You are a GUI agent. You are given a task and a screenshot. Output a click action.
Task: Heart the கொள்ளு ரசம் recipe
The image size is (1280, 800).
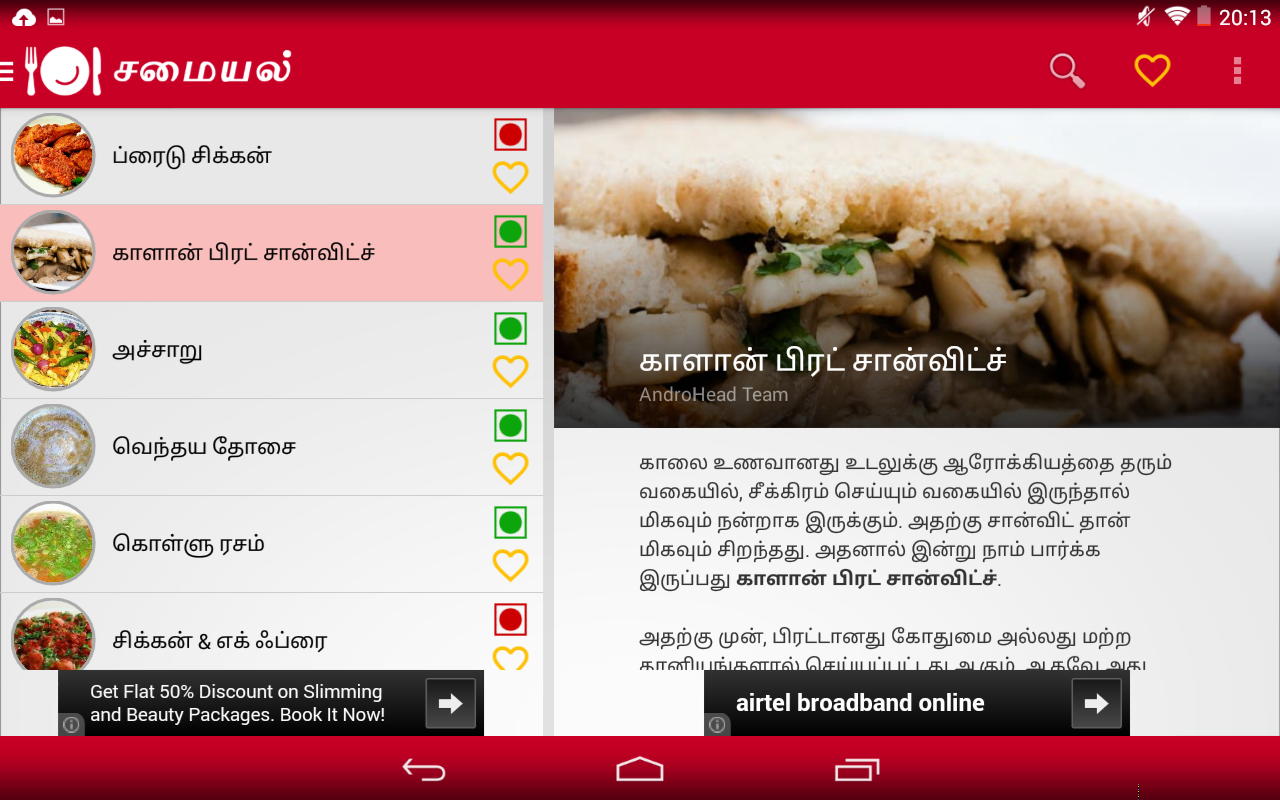[510, 565]
